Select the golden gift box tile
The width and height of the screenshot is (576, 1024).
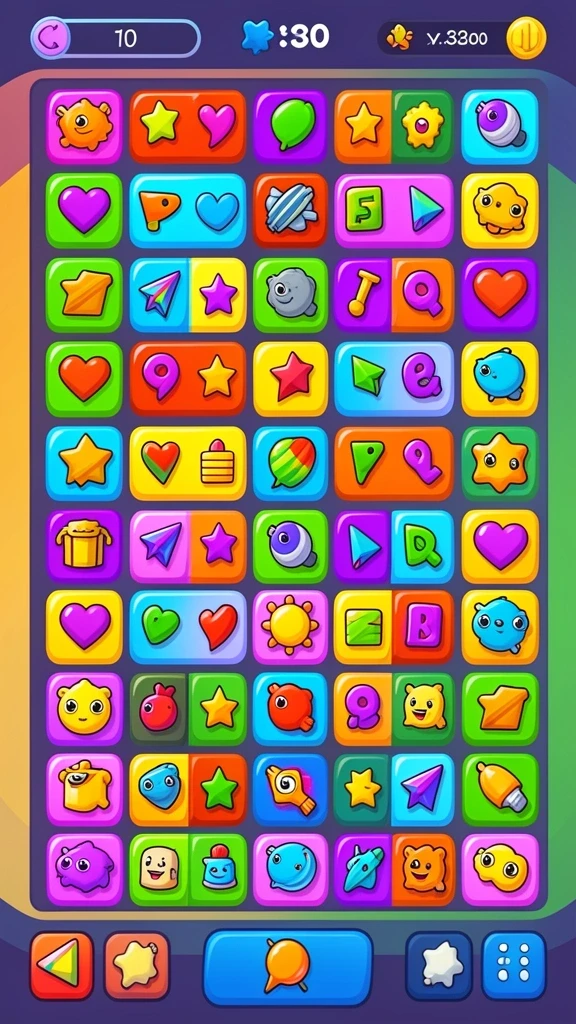tap(84, 545)
